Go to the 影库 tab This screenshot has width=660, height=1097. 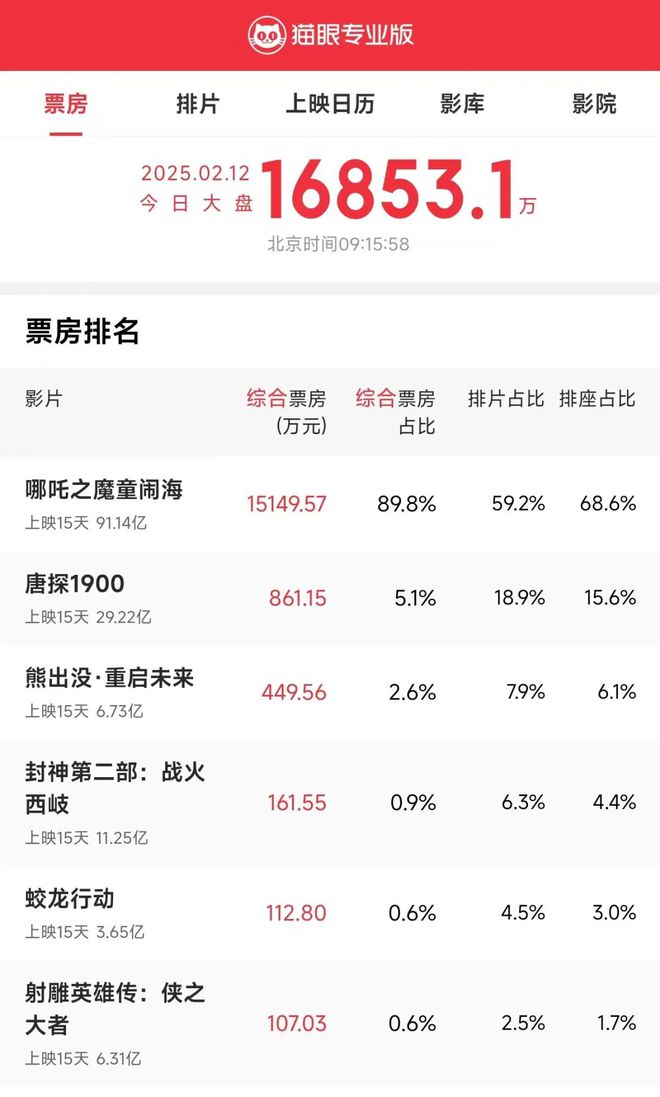click(462, 104)
